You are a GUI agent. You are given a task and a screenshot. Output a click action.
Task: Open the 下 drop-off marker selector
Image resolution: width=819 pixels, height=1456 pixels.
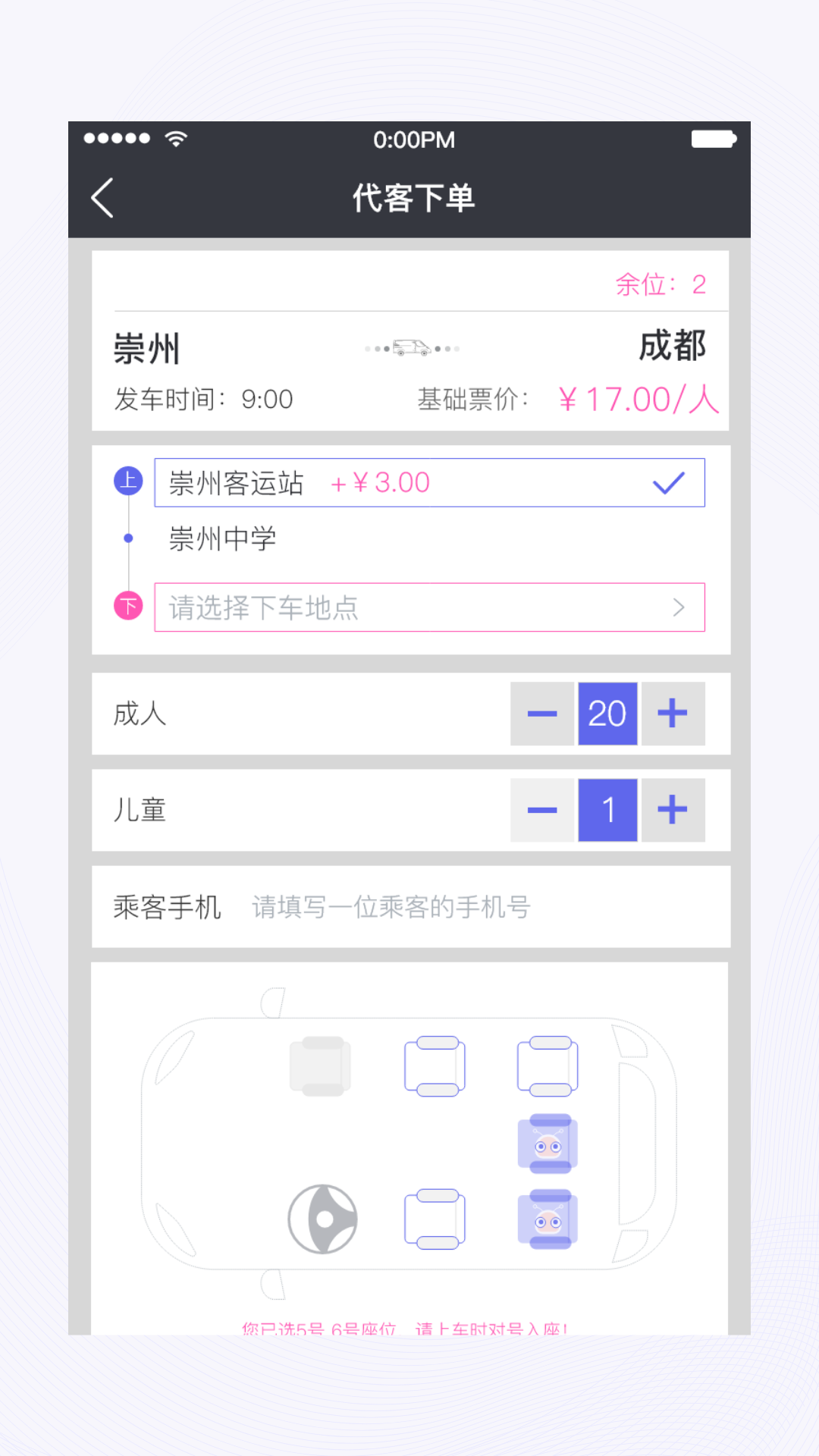pyautogui.click(x=128, y=607)
